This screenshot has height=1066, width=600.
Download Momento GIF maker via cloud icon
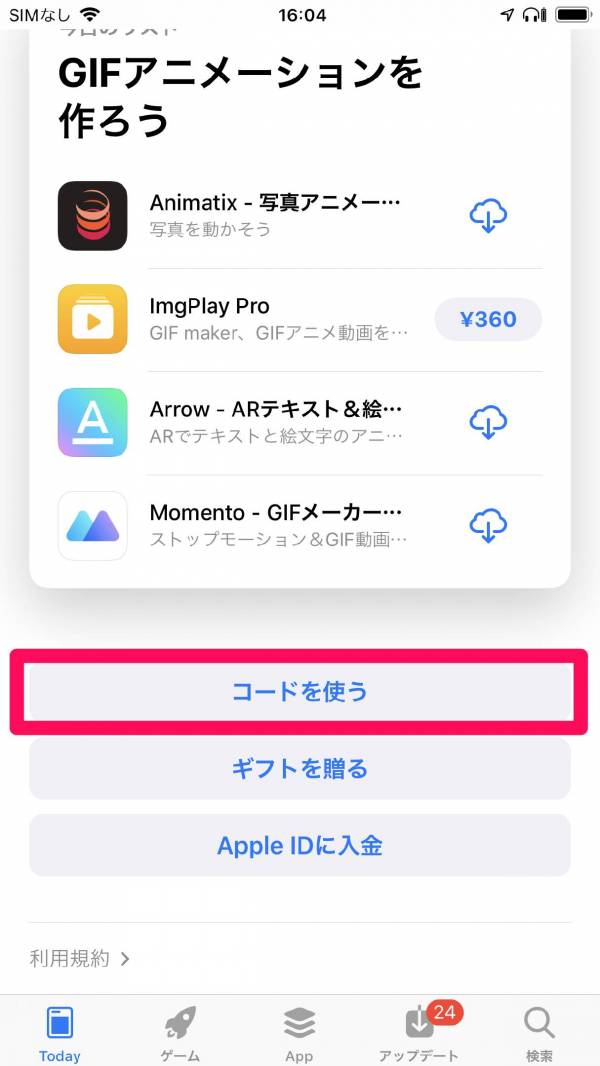coord(488,526)
